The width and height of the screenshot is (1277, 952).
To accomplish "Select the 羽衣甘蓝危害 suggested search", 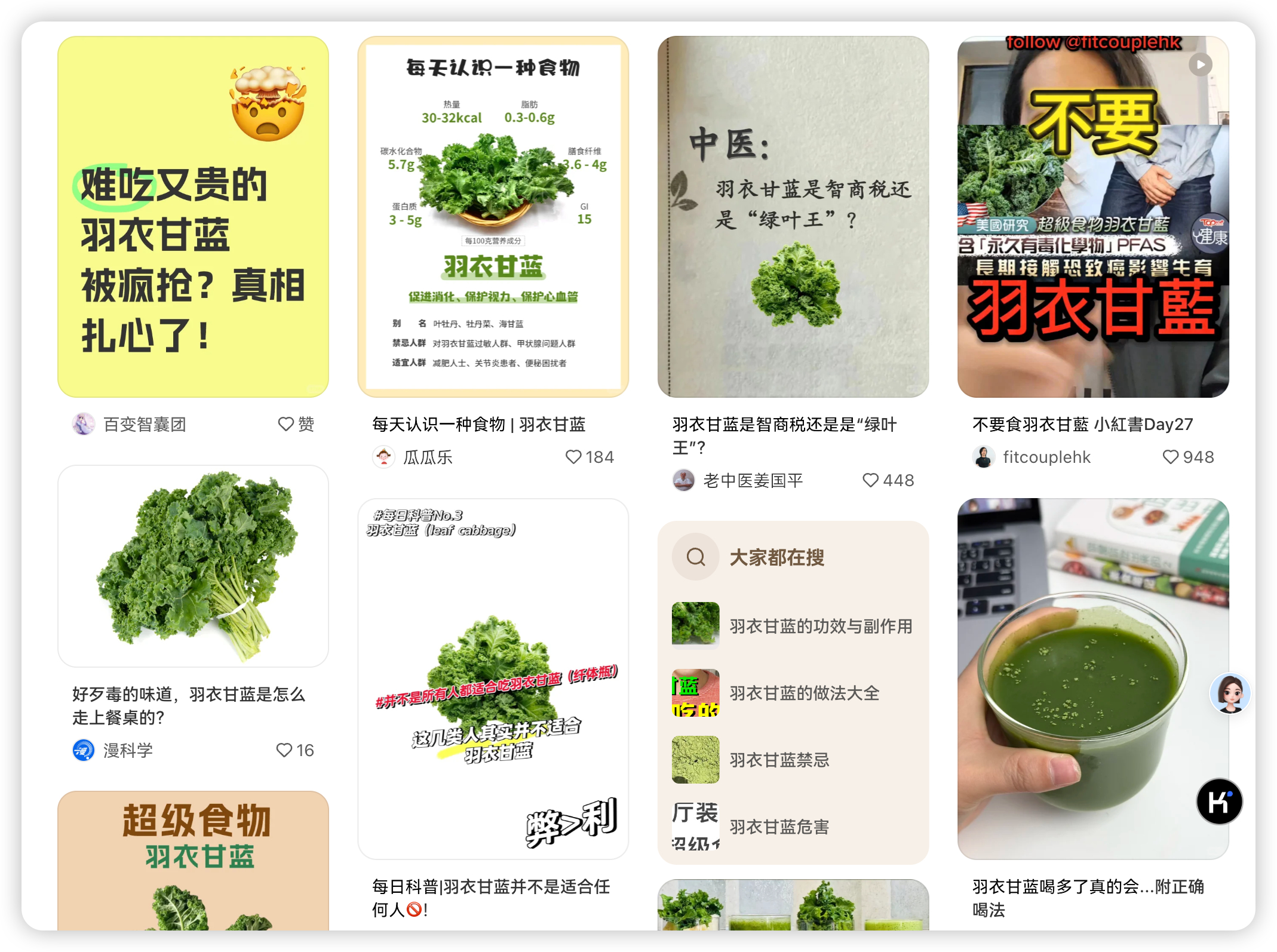I will [x=779, y=827].
